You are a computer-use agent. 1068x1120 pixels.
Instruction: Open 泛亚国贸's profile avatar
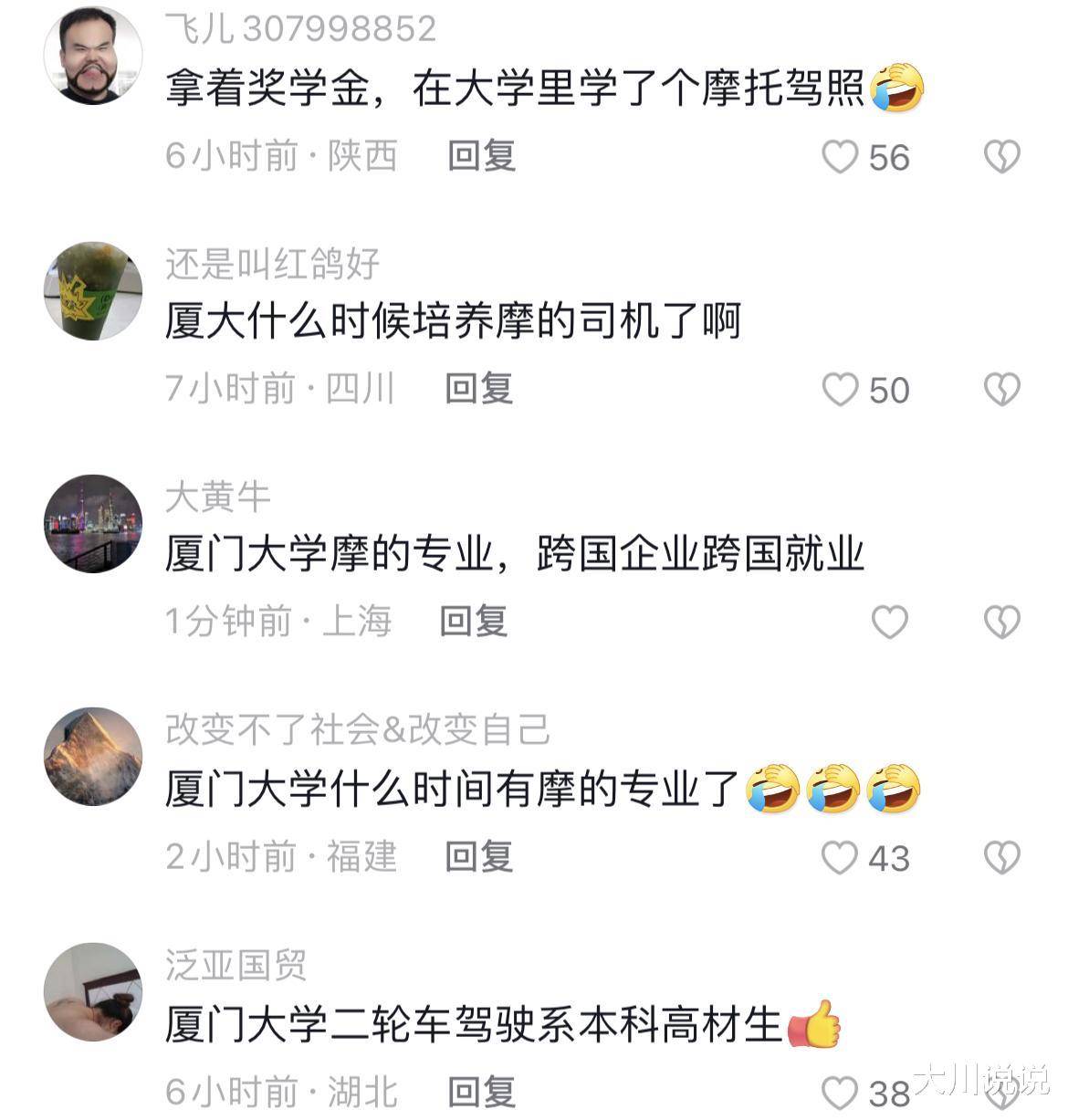tap(93, 992)
